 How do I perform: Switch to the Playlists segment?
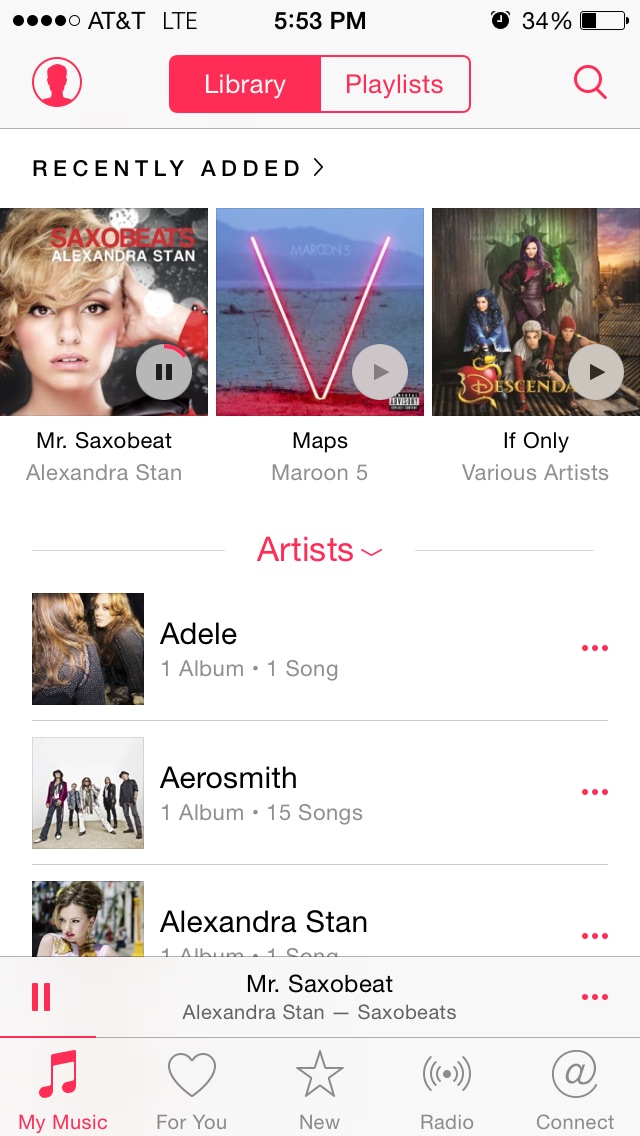pos(394,84)
